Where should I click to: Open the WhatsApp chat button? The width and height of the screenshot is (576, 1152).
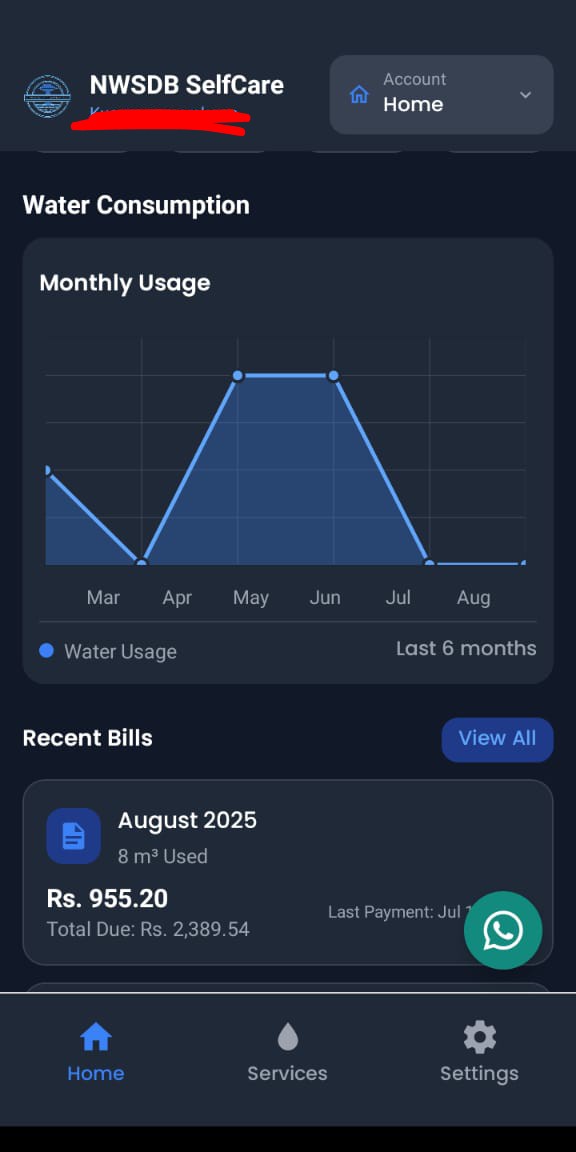(503, 930)
